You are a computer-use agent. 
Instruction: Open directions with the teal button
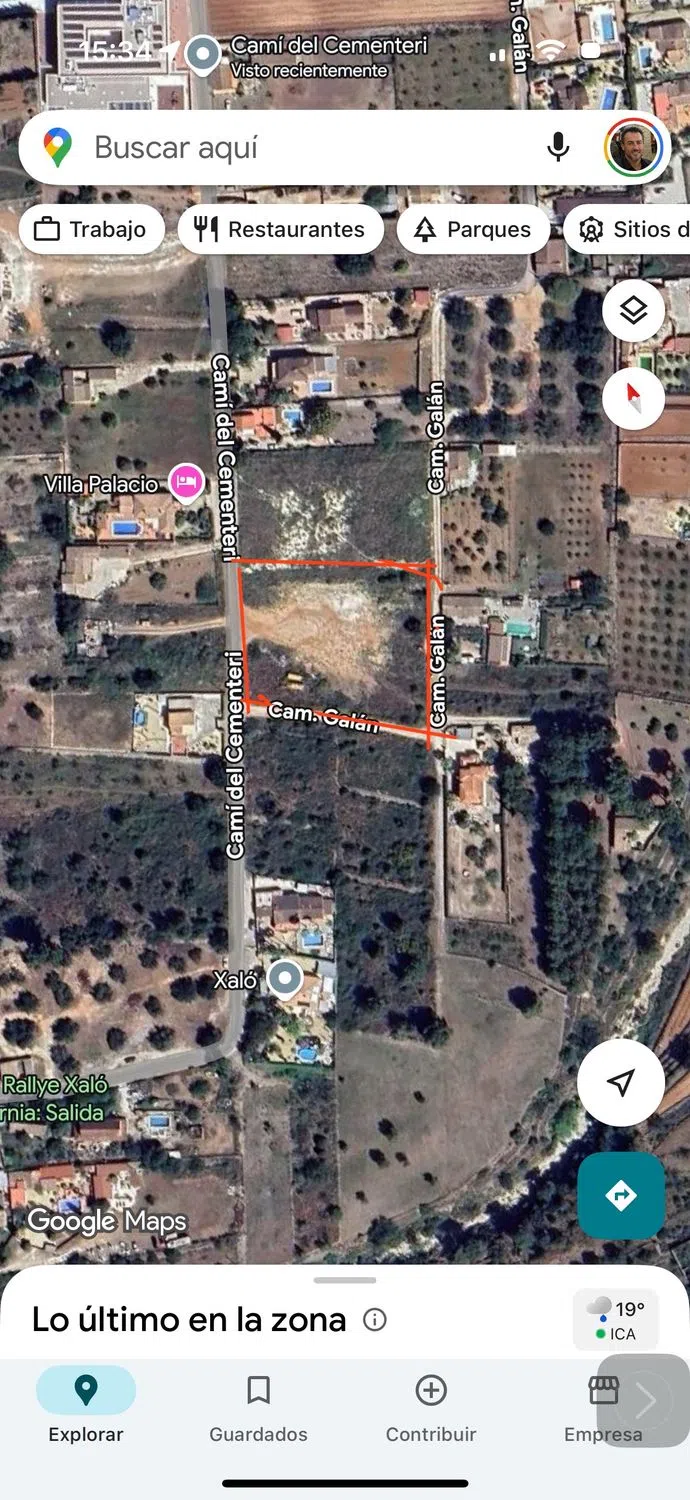(621, 1195)
